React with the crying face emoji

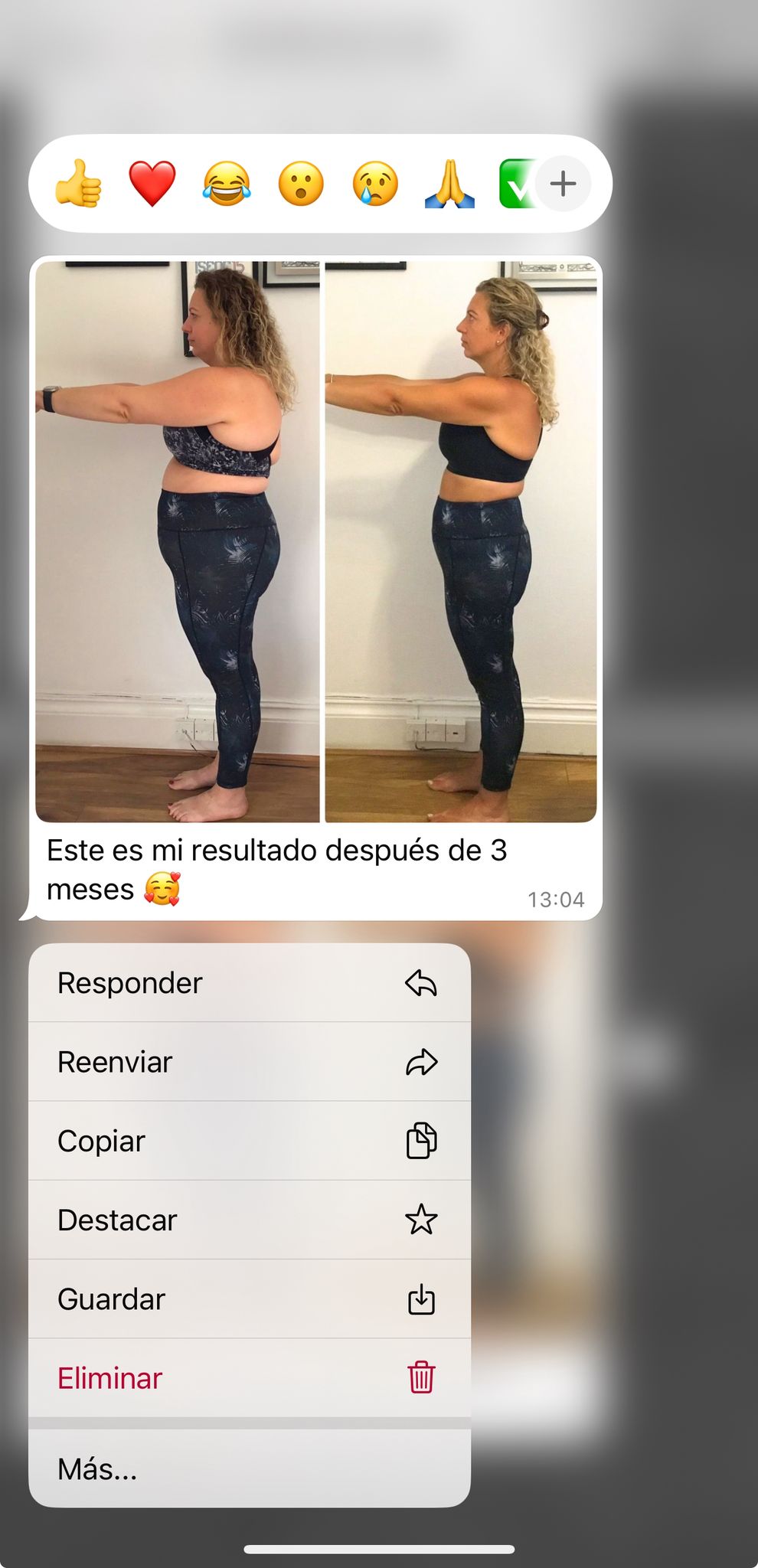[x=375, y=184]
